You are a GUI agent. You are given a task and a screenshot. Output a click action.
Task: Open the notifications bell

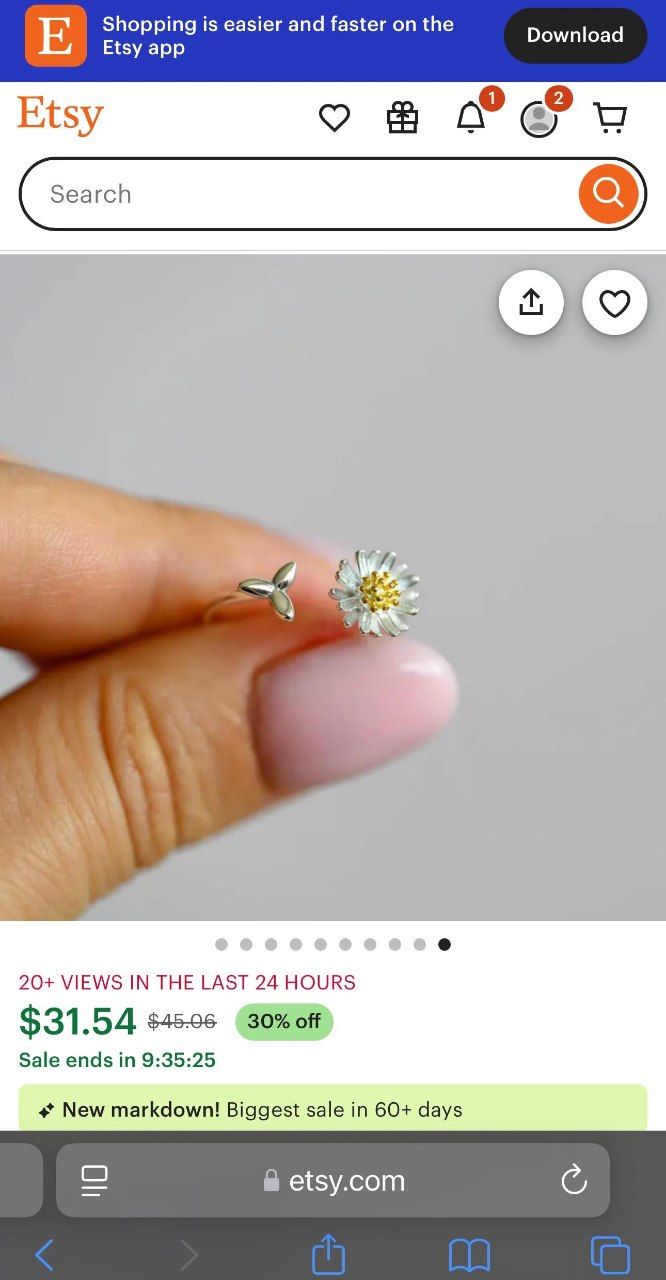coord(471,118)
